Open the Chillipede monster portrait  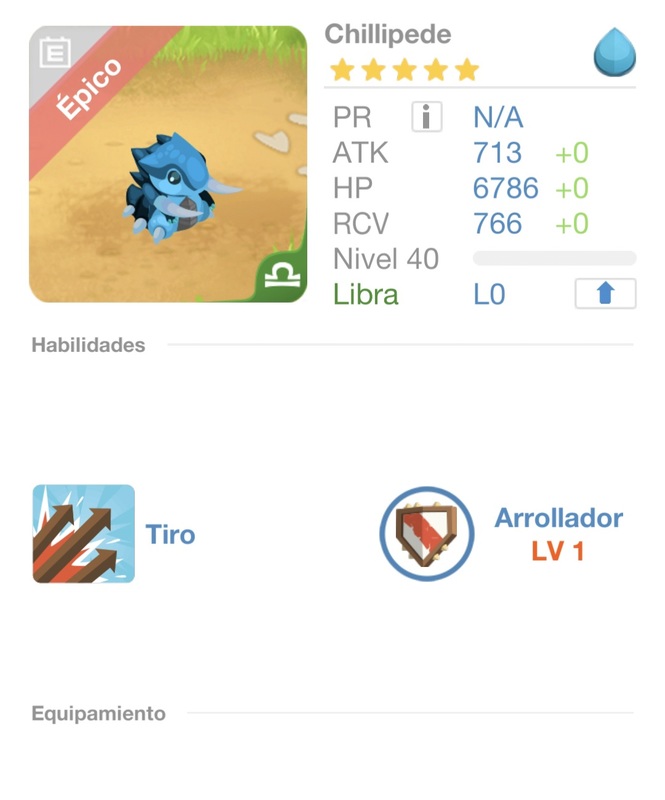[168, 165]
